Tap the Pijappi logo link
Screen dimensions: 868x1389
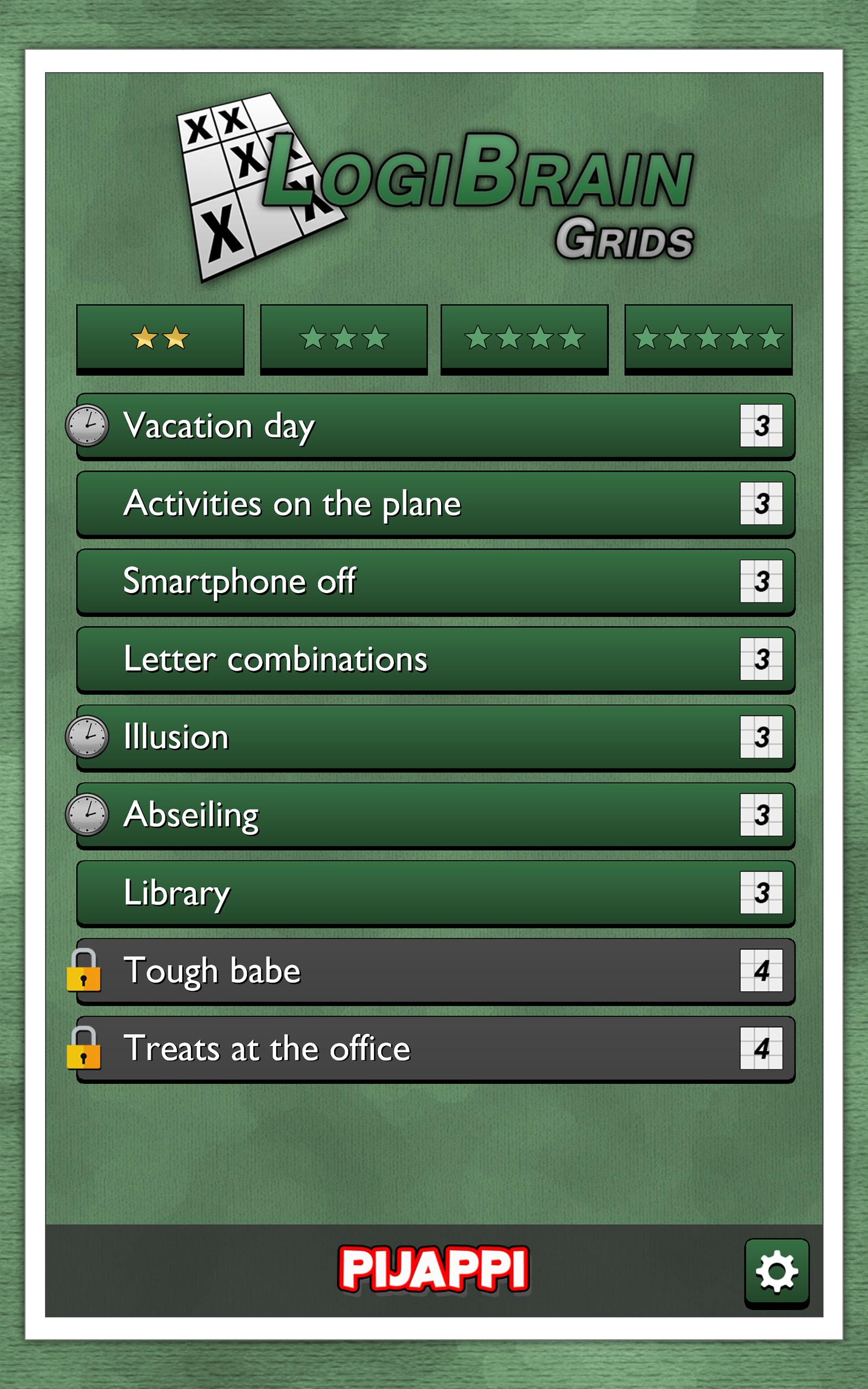(x=433, y=1269)
